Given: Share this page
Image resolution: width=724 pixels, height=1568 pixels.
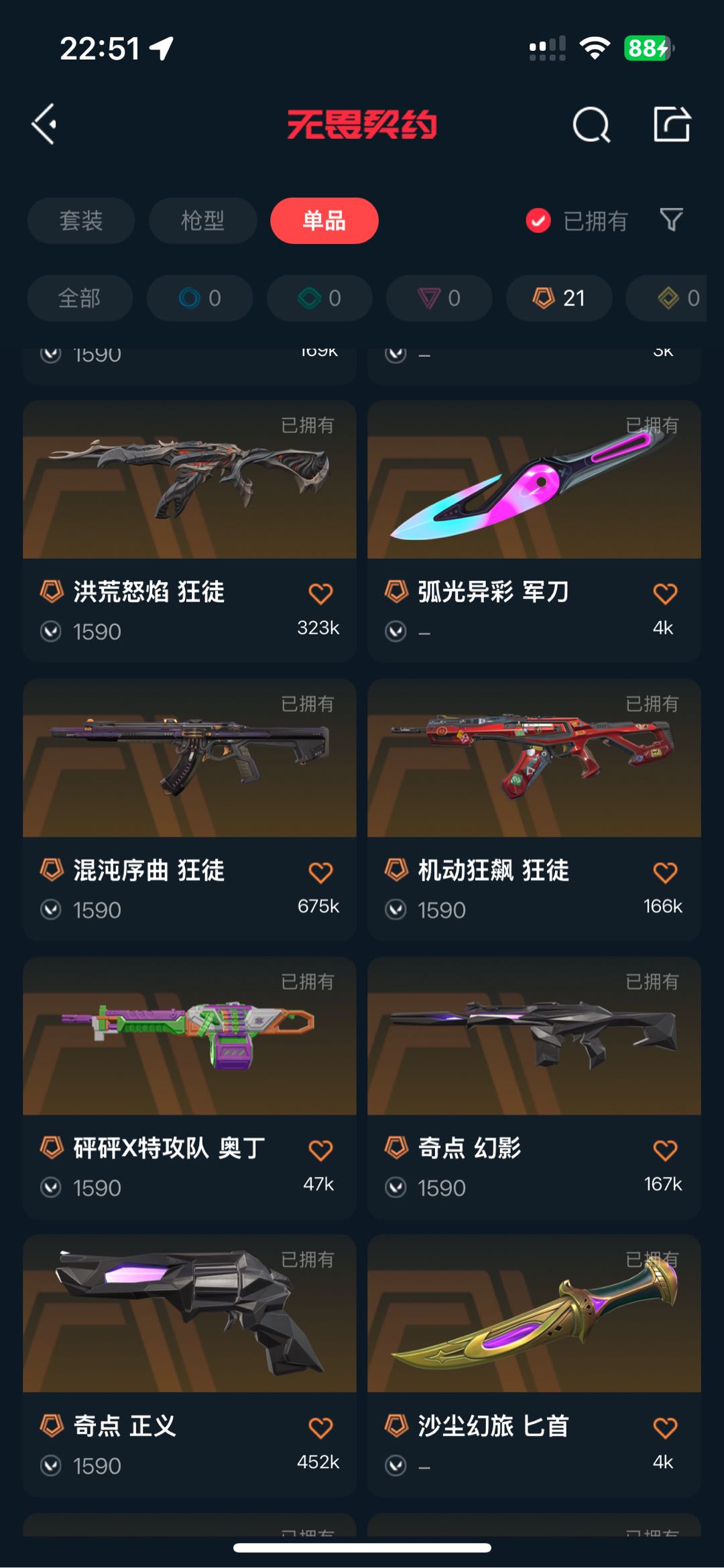Looking at the screenshot, I should click(x=672, y=124).
